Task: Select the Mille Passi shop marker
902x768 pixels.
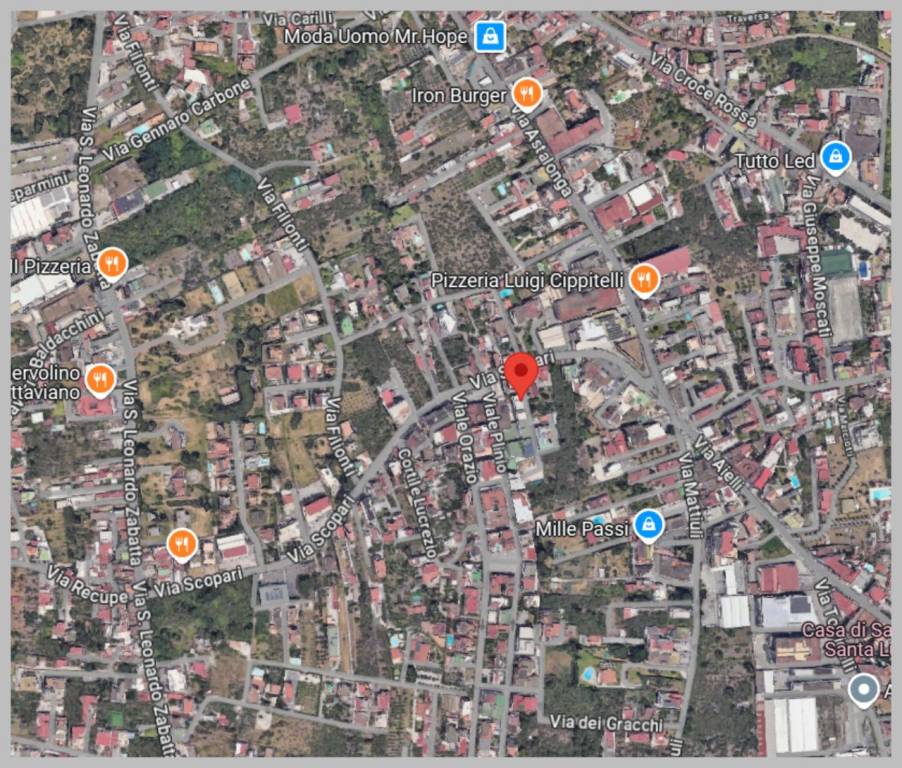Action: [x=650, y=525]
